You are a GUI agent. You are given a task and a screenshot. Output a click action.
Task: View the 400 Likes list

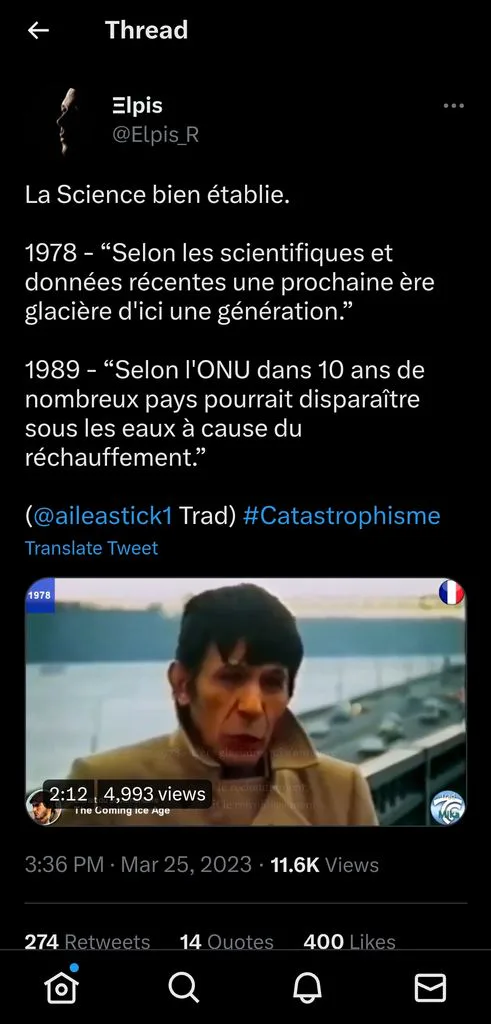click(x=349, y=941)
